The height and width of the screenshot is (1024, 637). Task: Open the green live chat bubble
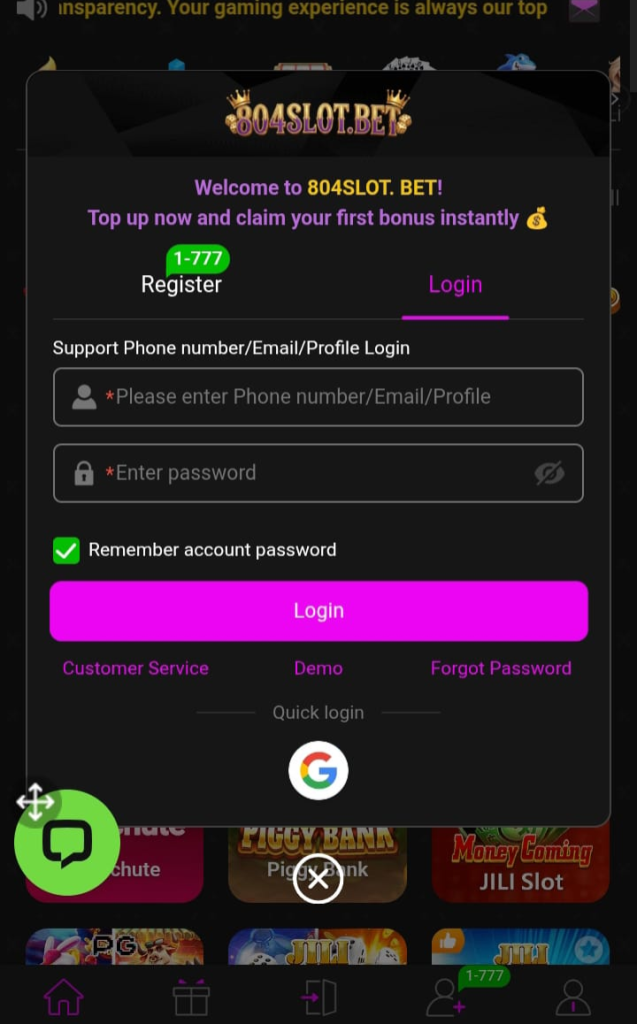[67, 842]
